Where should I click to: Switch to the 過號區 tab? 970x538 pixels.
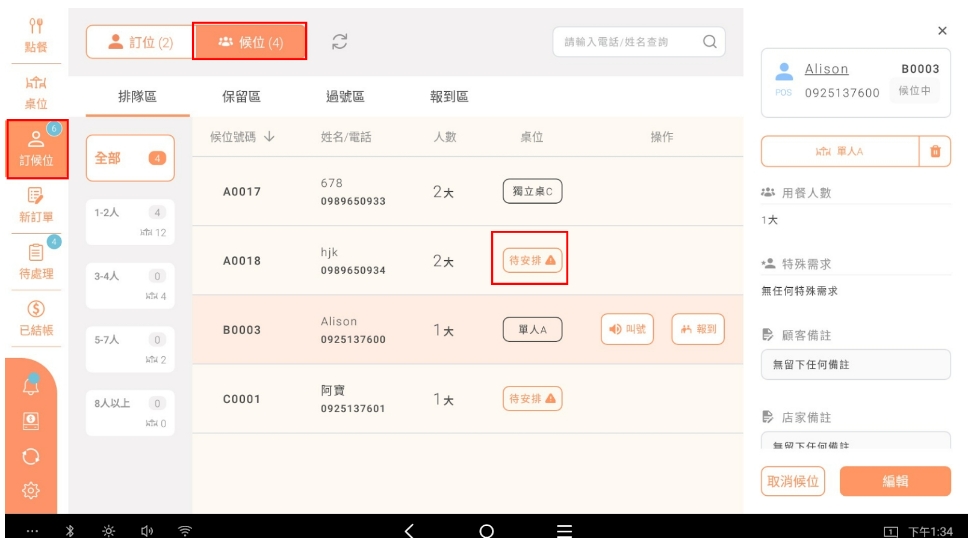tap(345, 97)
